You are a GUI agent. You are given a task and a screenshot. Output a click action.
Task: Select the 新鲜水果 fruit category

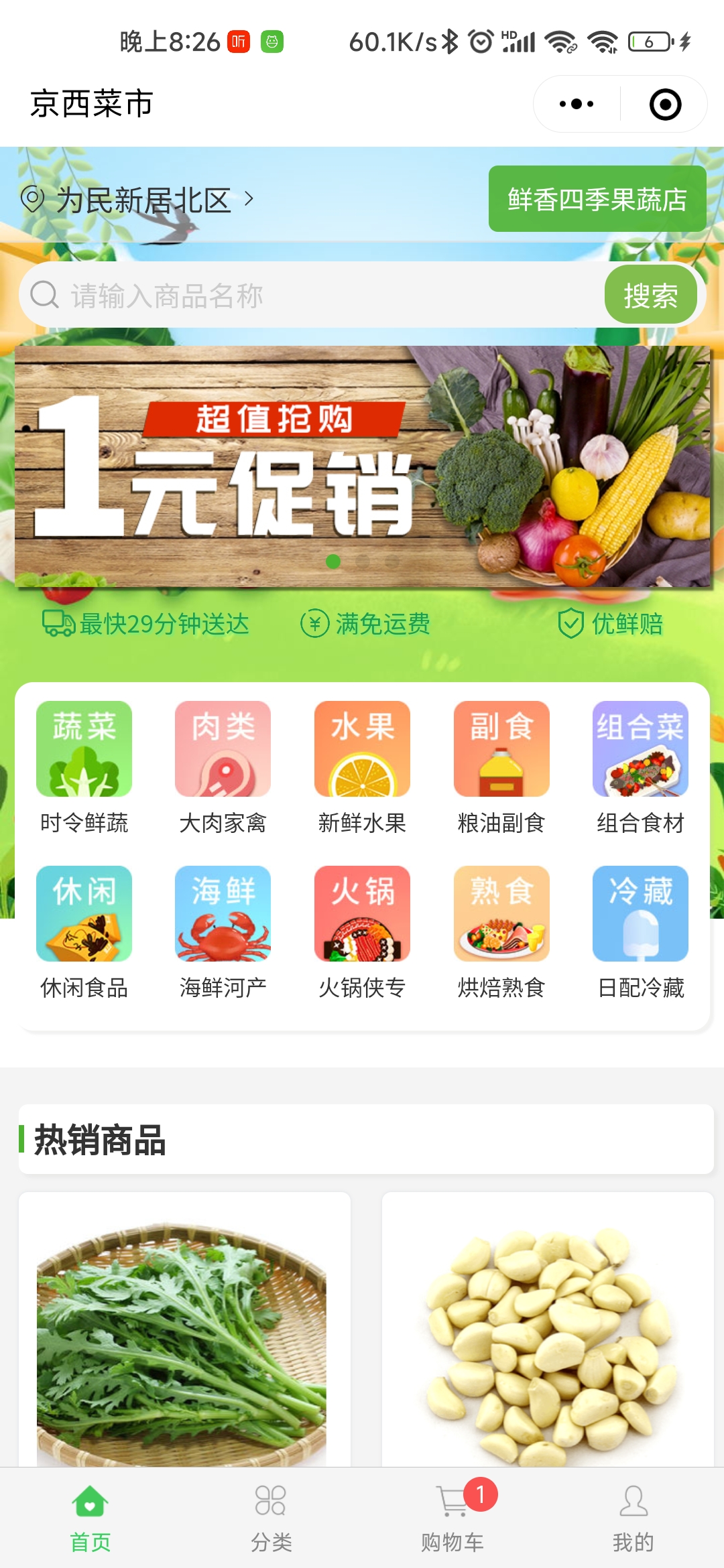coord(362,767)
